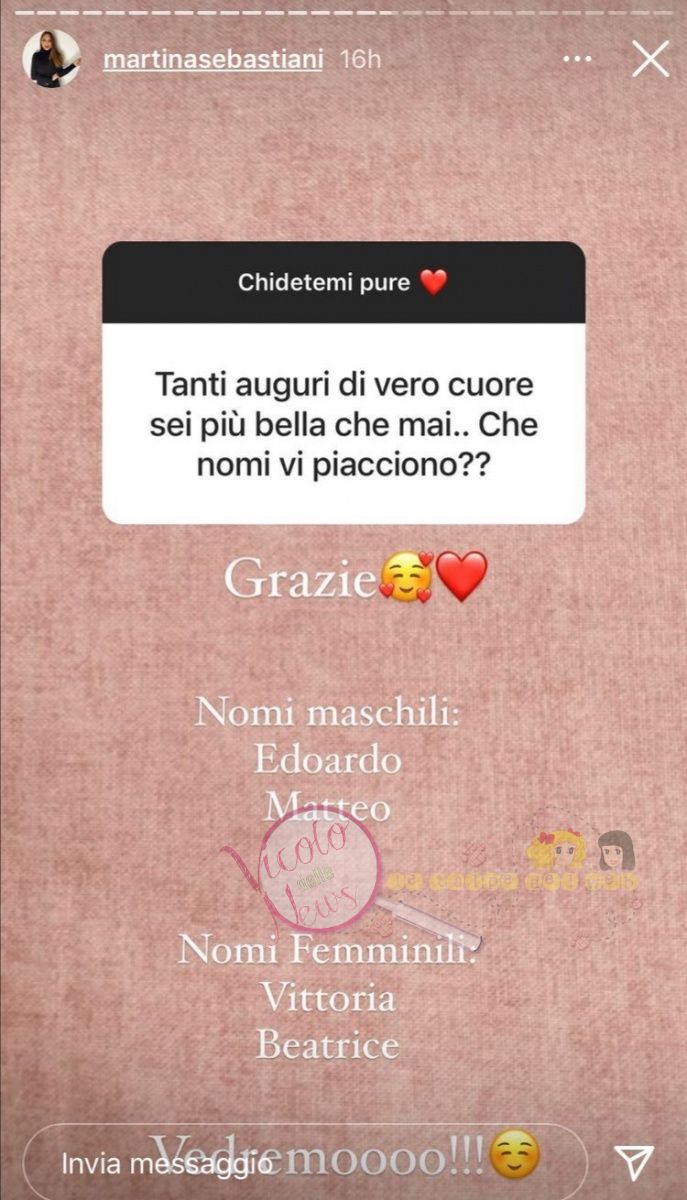The width and height of the screenshot is (687, 1200).
Task: Open the martinasebastiani username link
Action: coord(215,59)
